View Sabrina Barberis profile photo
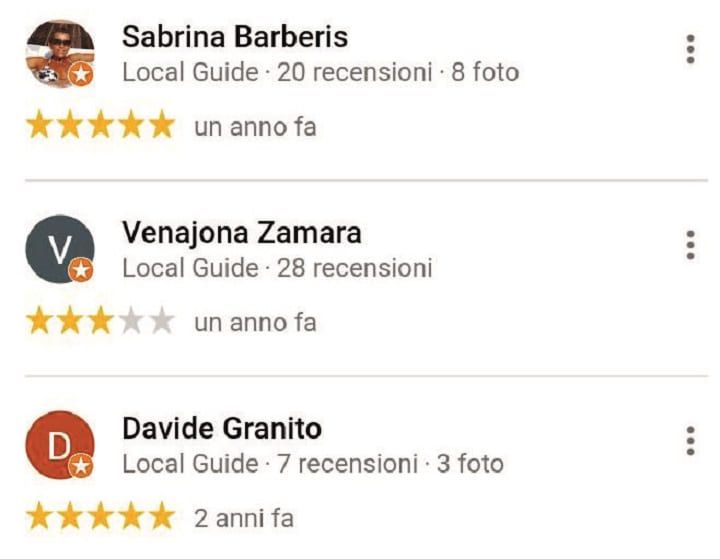Viewport: 720px width, 559px height. pos(59,53)
